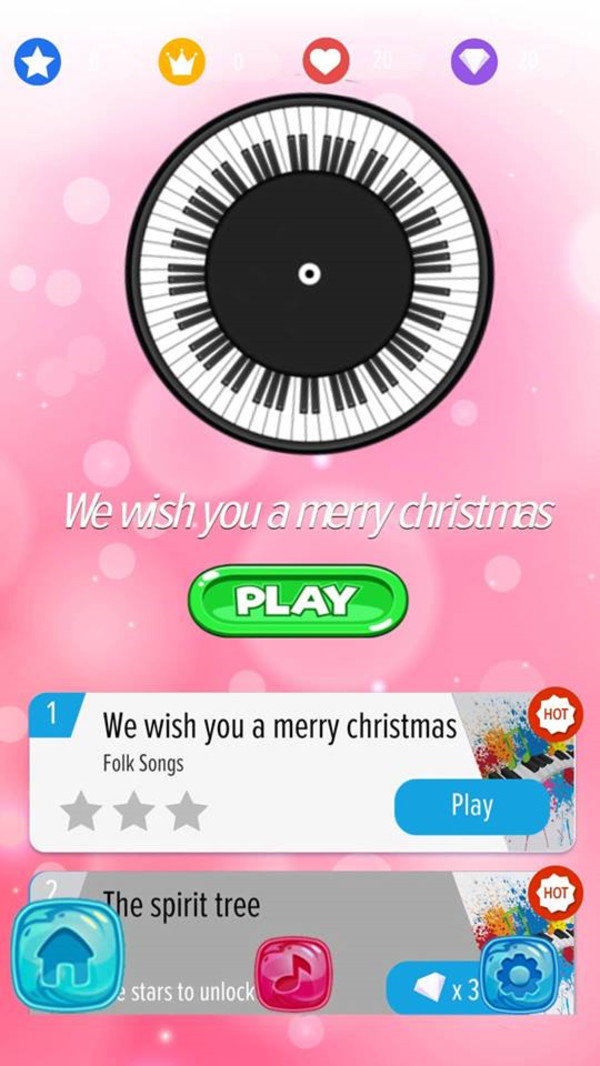Tap the red heart lives icon

click(326, 61)
